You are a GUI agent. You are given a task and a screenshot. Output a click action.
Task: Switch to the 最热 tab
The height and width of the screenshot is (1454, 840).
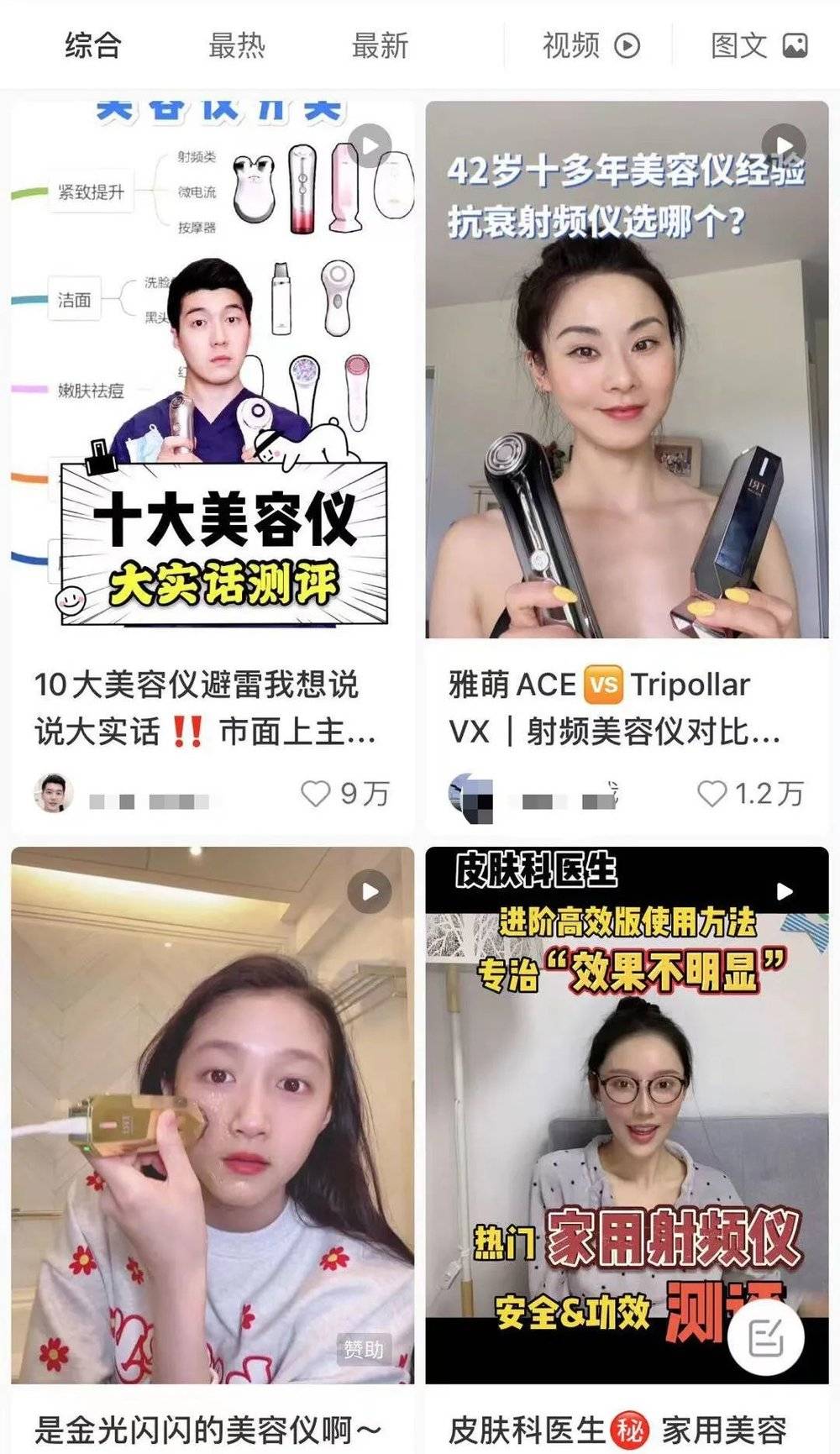click(x=236, y=45)
